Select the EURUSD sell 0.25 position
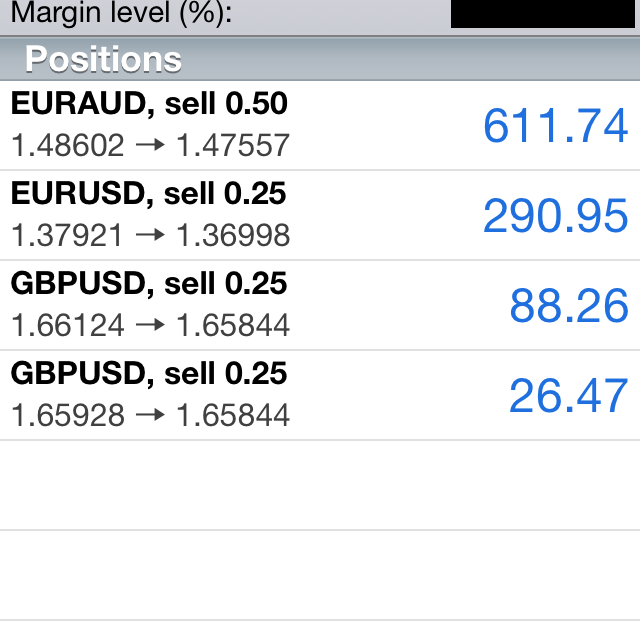The height and width of the screenshot is (630, 640). point(320,215)
